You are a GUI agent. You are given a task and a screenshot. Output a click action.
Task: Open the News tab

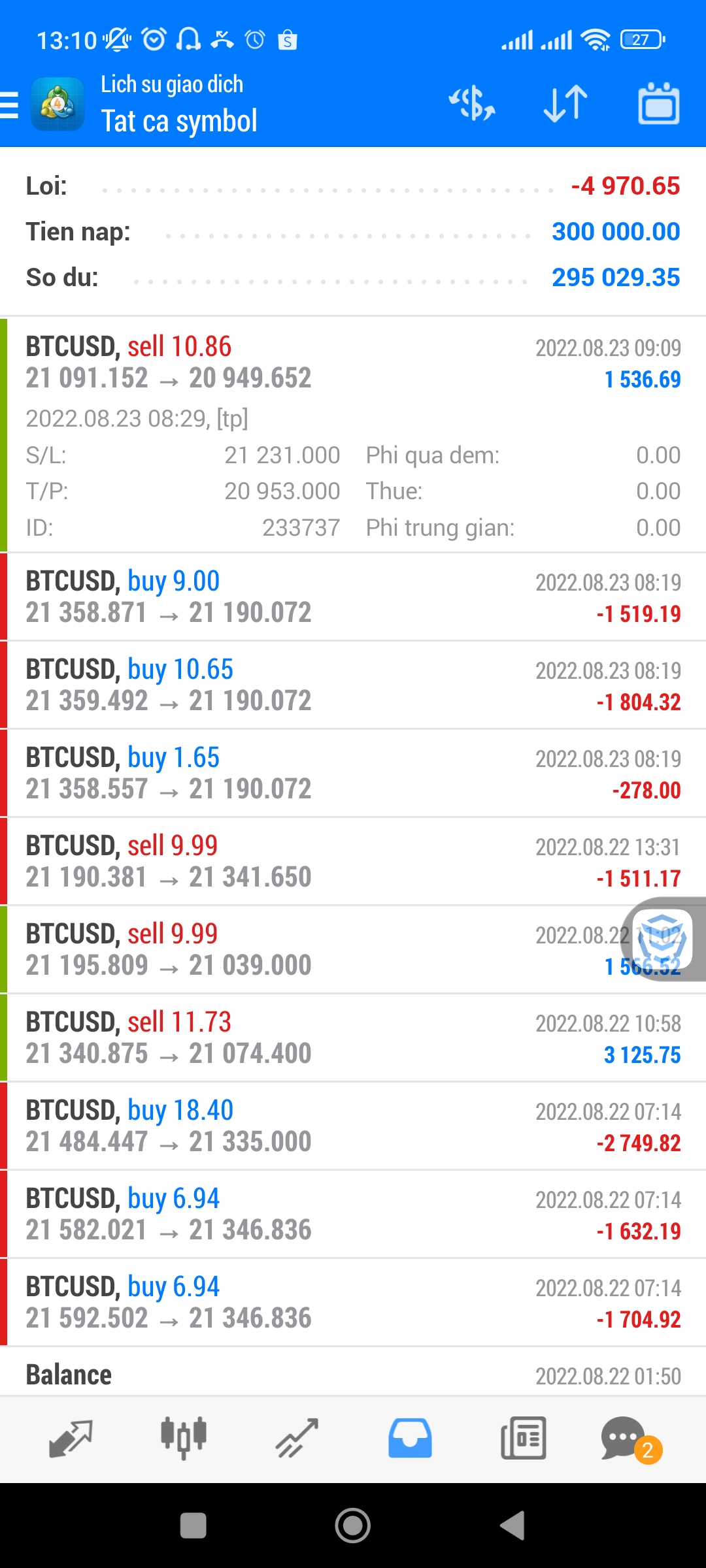[523, 1439]
